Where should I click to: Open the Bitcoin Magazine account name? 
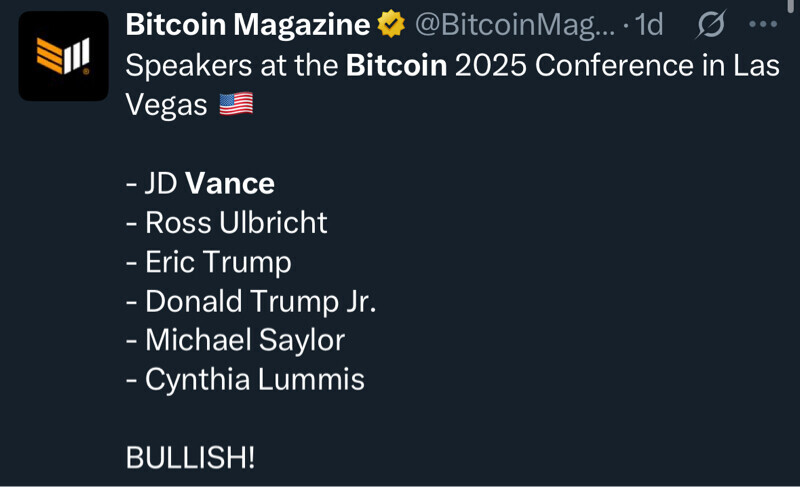(248, 26)
